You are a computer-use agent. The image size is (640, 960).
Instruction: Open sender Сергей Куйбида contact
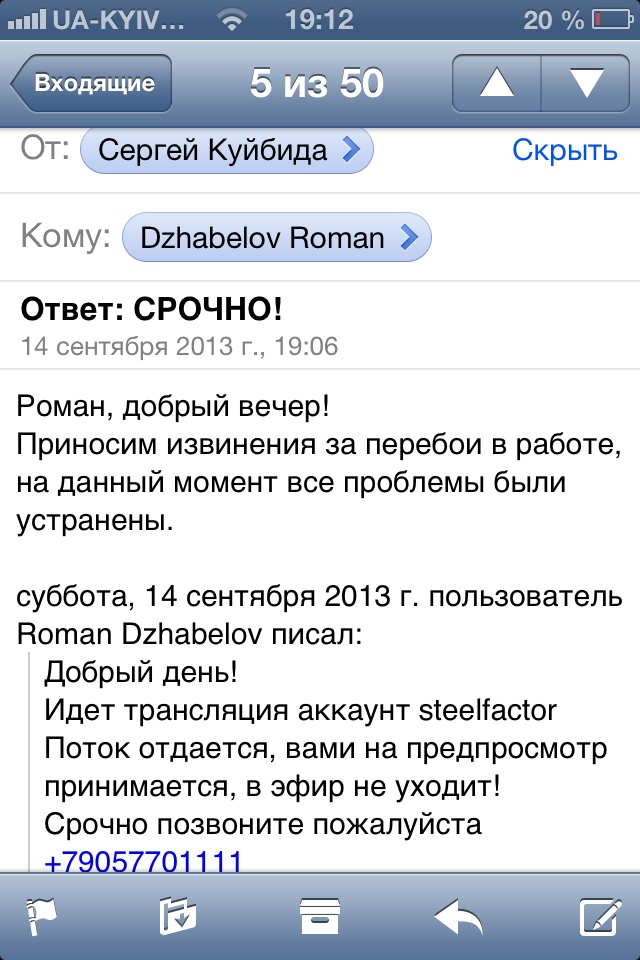tap(226, 151)
